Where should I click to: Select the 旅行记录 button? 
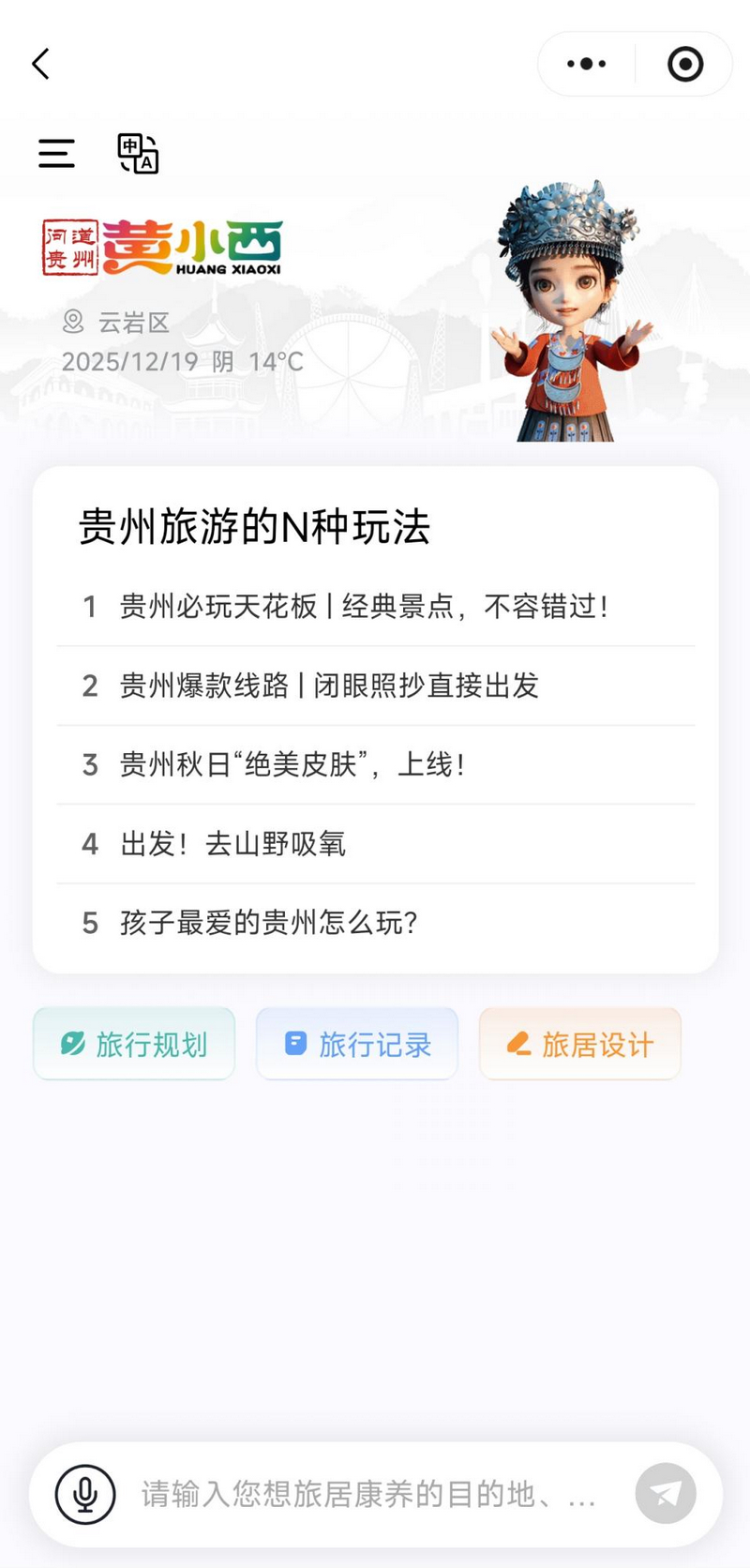pyautogui.click(x=357, y=1043)
